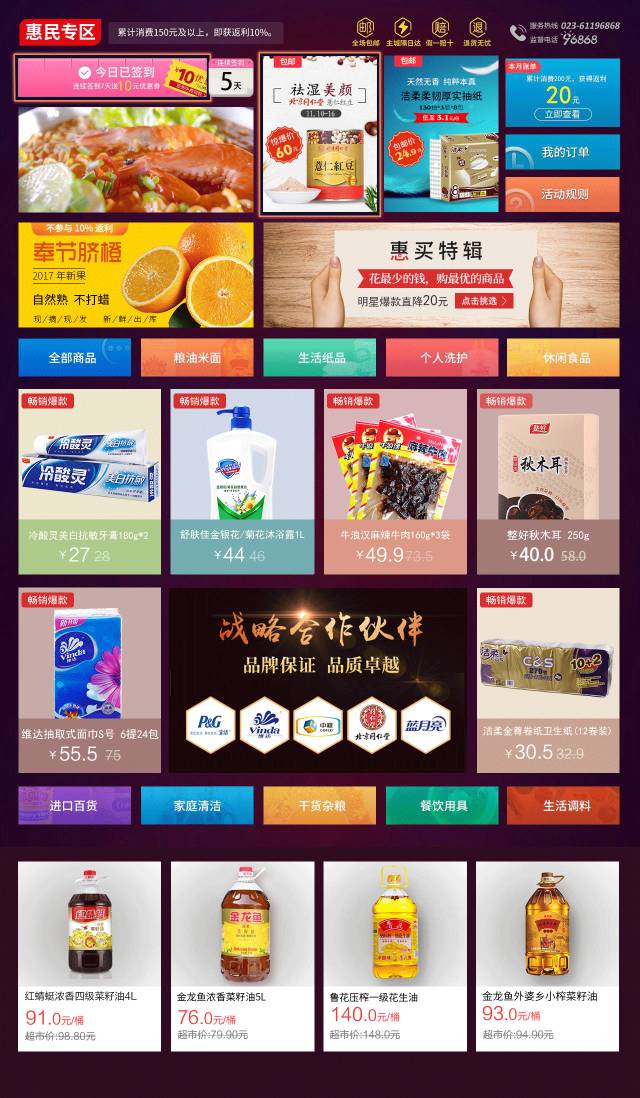This screenshot has width=640, height=1098.
Task: Tap 点击挑选 on 惠买特辑 banner
Action: pyautogui.click(x=484, y=300)
